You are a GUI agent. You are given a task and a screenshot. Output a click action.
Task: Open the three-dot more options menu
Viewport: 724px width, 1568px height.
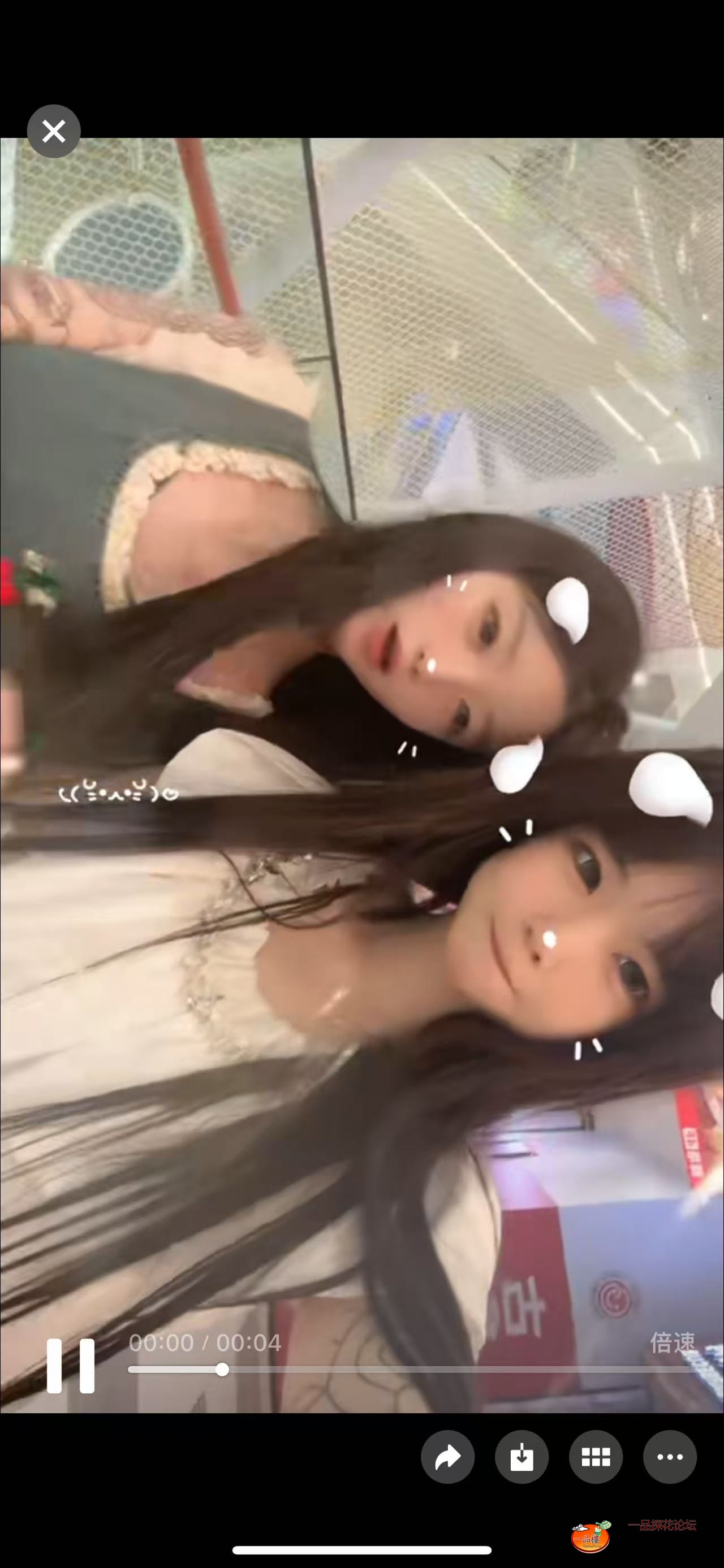click(670, 1457)
